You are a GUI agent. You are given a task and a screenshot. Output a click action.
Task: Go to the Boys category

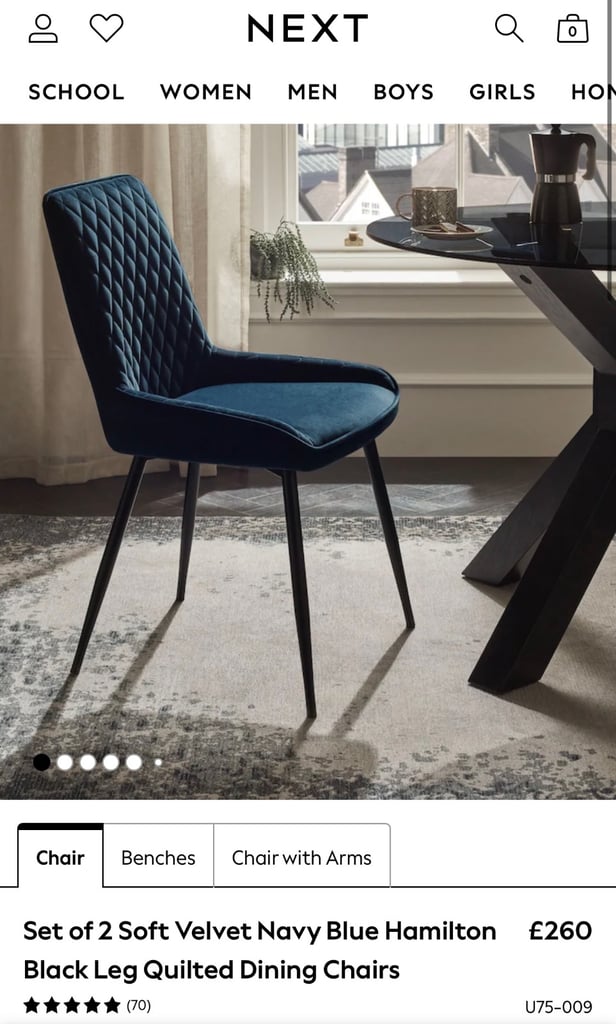pyautogui.click(x=403, y=92)
